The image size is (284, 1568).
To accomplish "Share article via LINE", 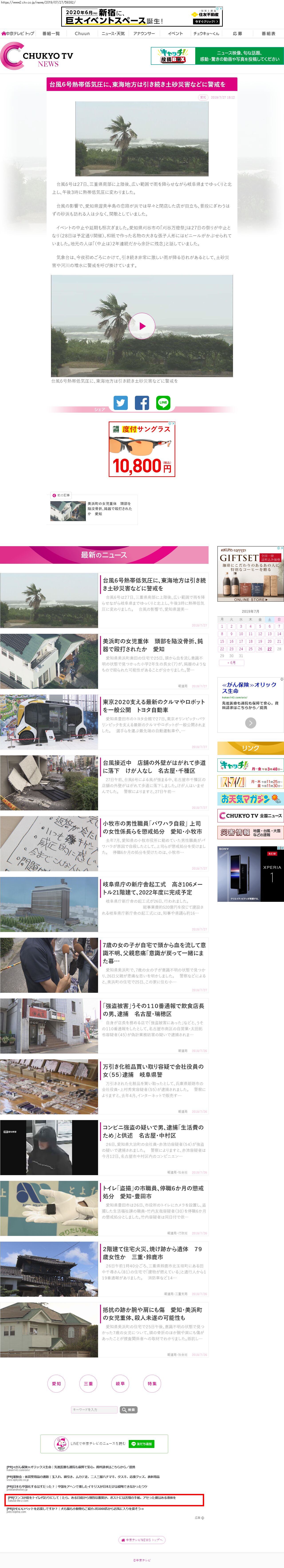I will [163, 402].
